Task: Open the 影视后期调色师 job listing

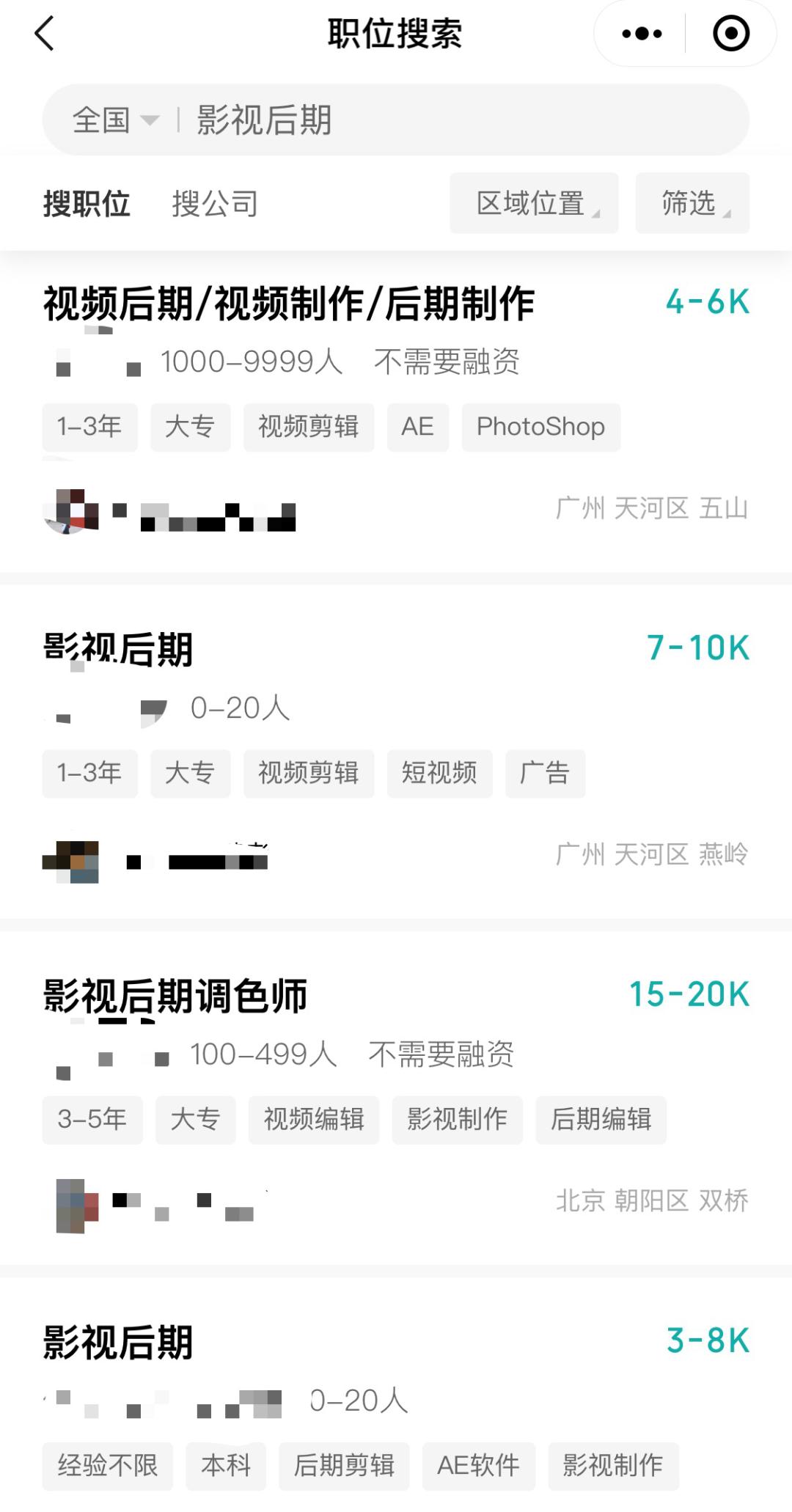Action: coord(176,996)
